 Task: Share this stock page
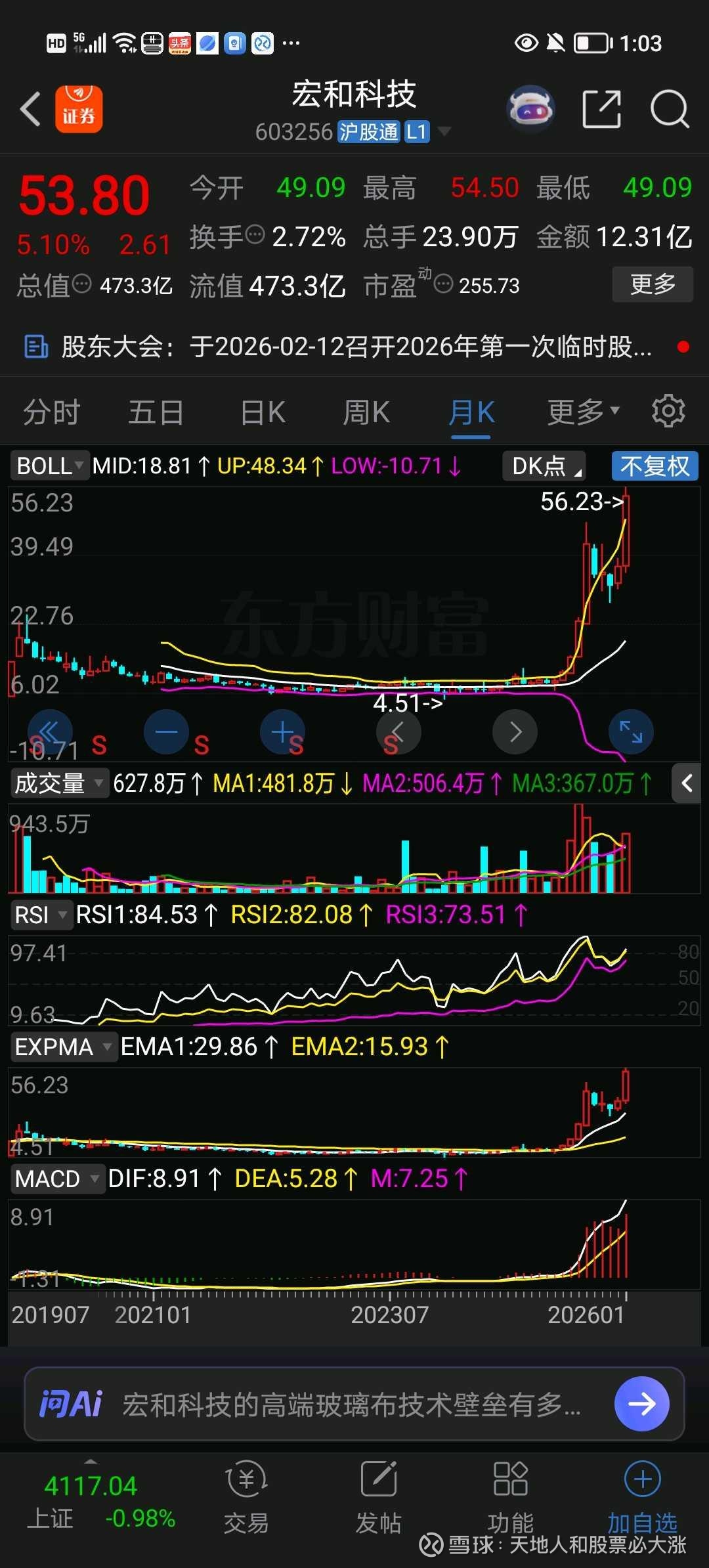click(601, 109)
